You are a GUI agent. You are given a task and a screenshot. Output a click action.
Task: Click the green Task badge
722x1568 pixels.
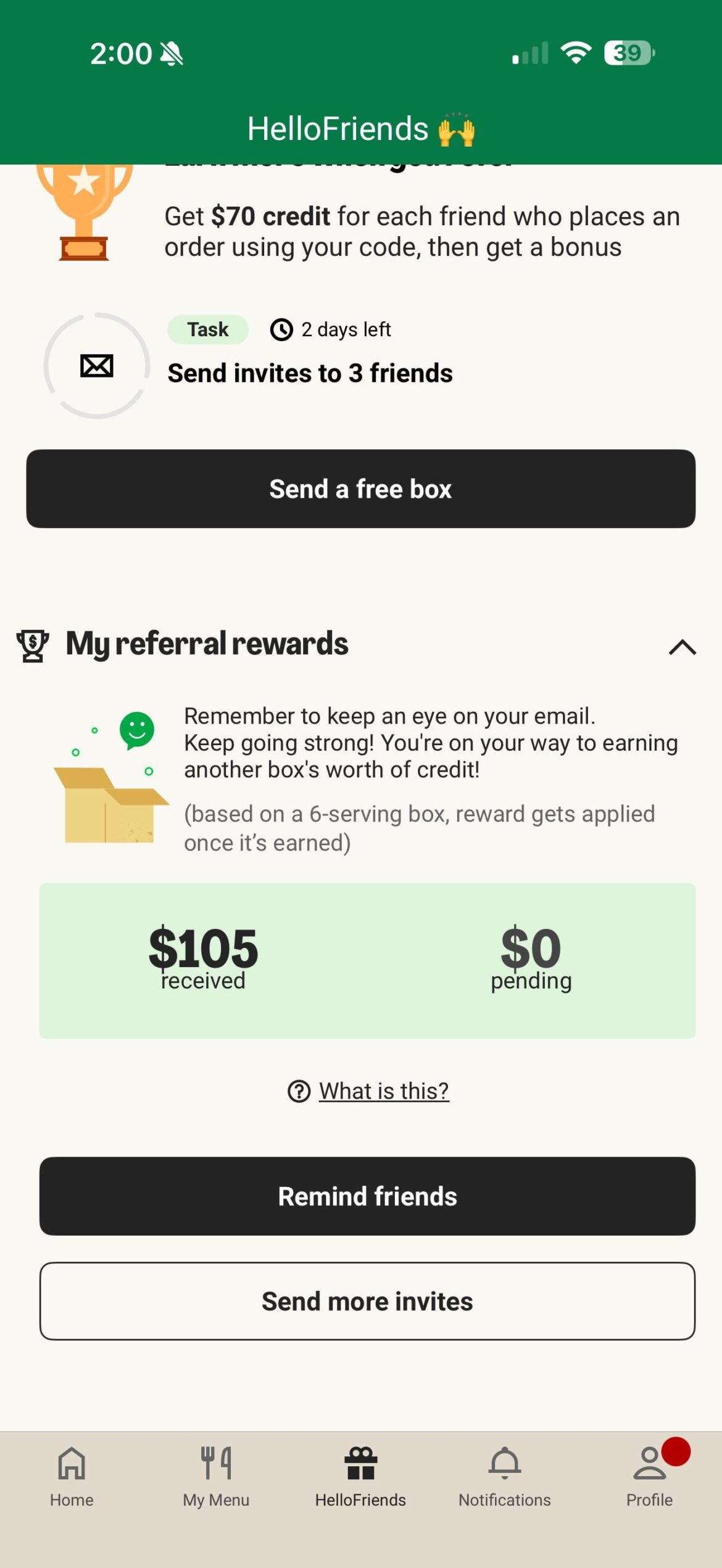pos(207,329)
